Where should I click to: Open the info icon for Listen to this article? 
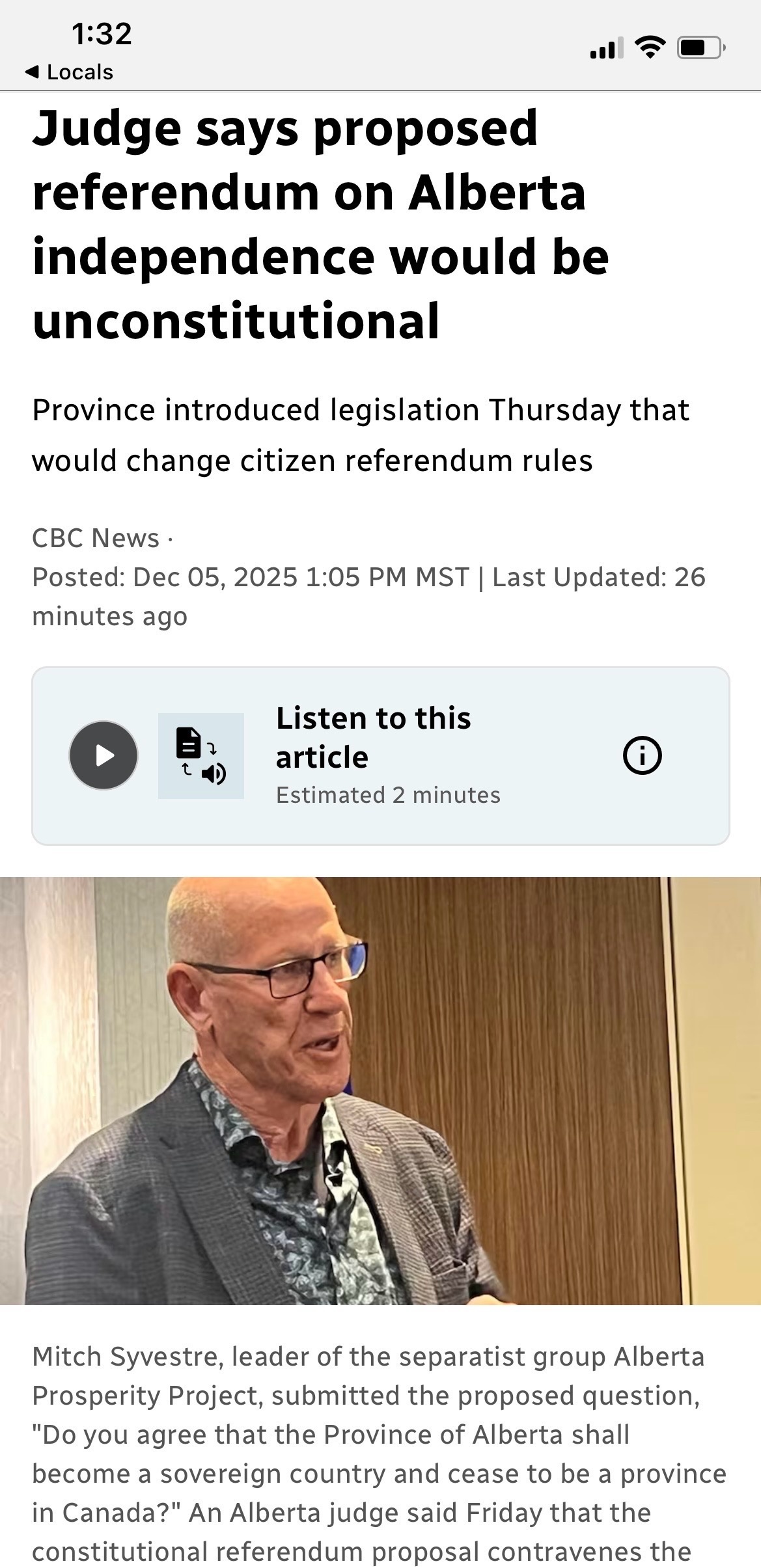point(642,755)
